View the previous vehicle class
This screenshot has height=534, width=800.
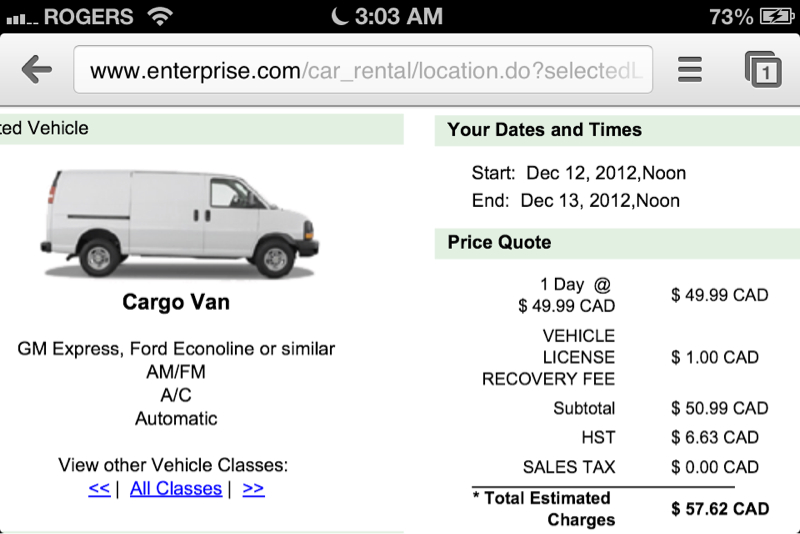[99, 488]
